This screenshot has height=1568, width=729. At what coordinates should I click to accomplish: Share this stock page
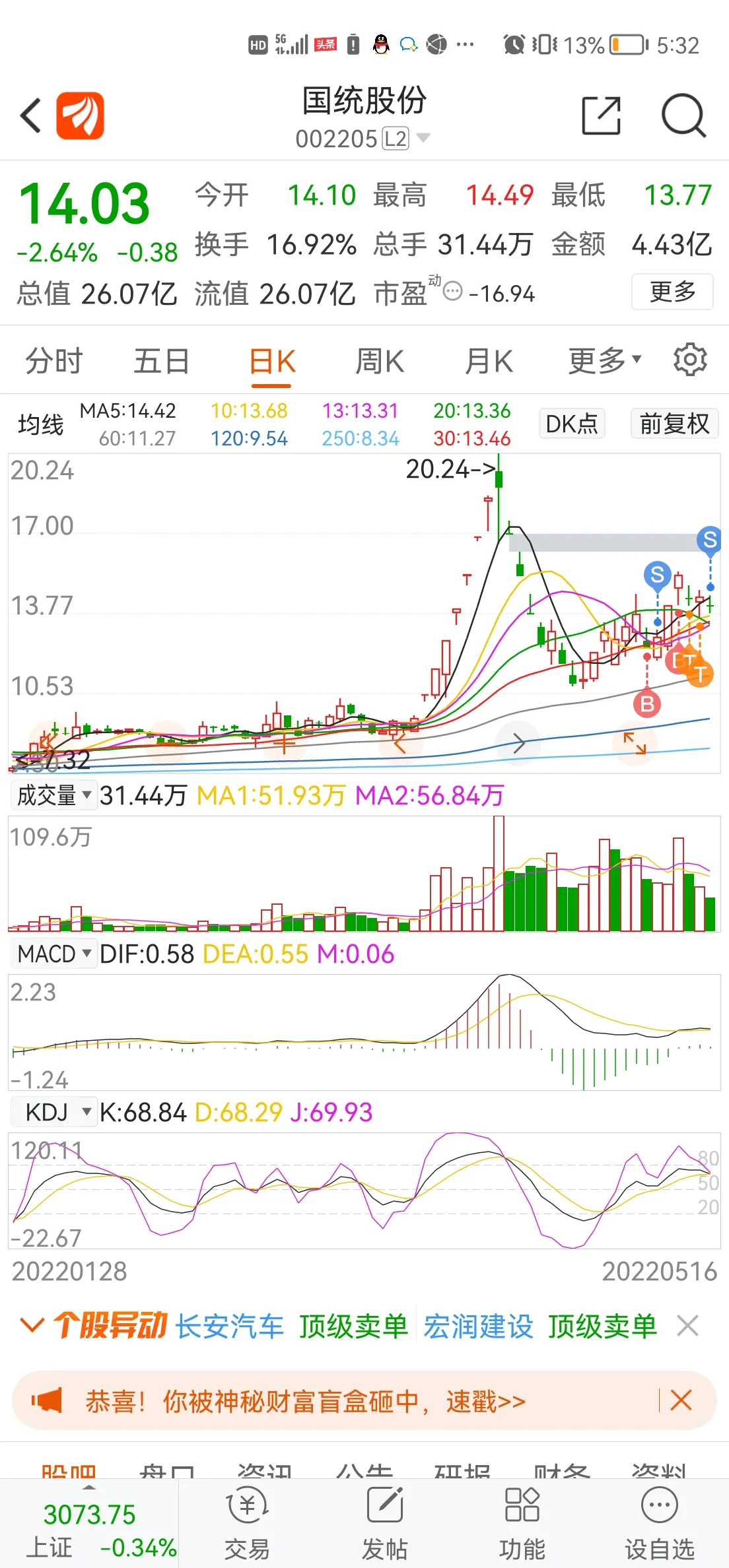click(x=601, y=116)
